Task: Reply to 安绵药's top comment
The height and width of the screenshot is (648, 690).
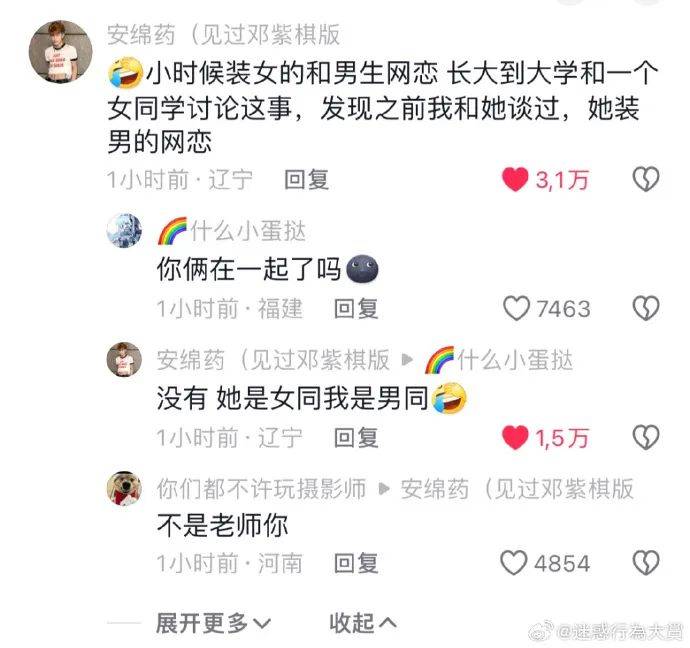Action: (x=306, y=180)
